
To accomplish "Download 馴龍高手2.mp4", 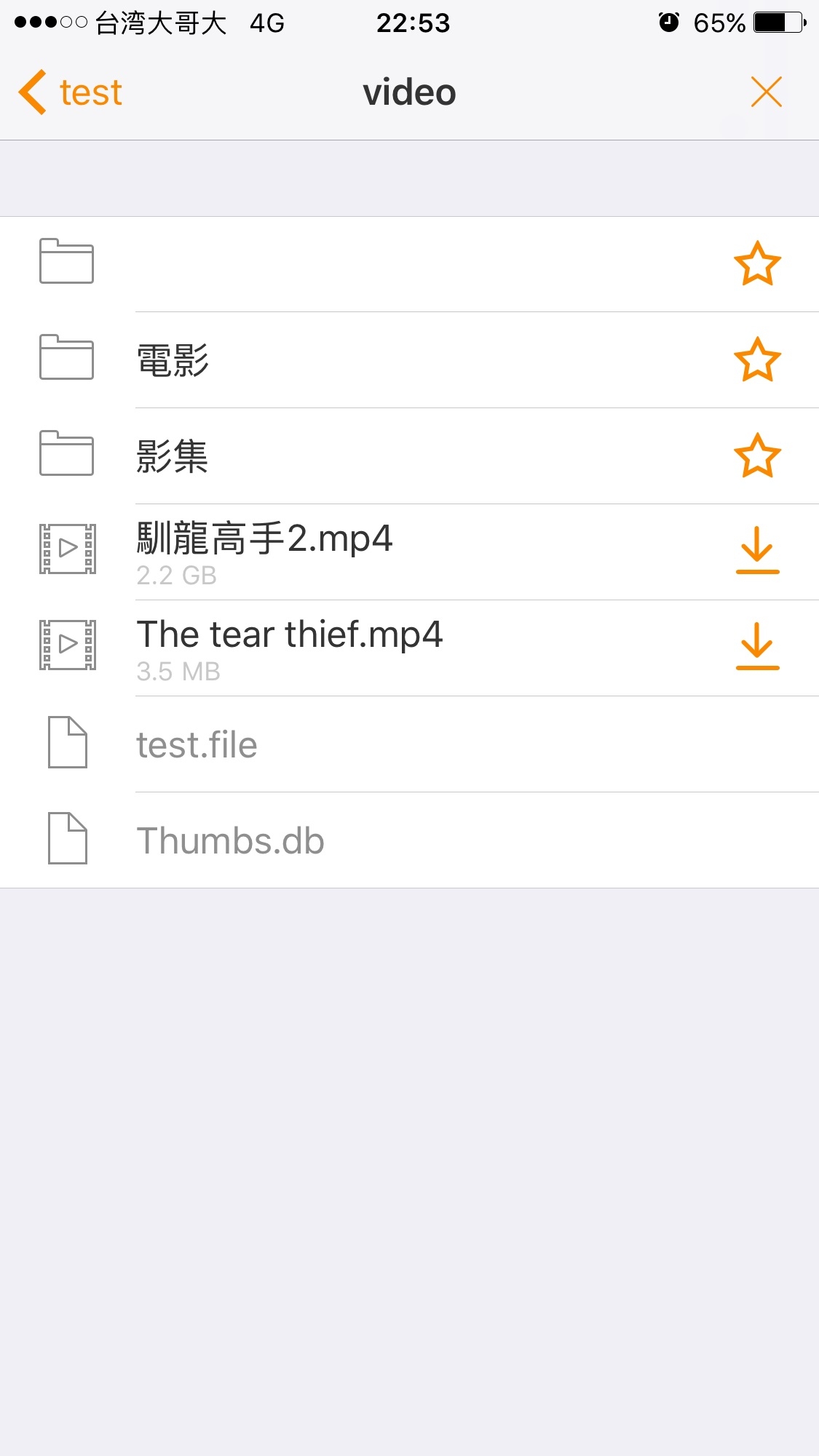I will [x=757, y=550].
